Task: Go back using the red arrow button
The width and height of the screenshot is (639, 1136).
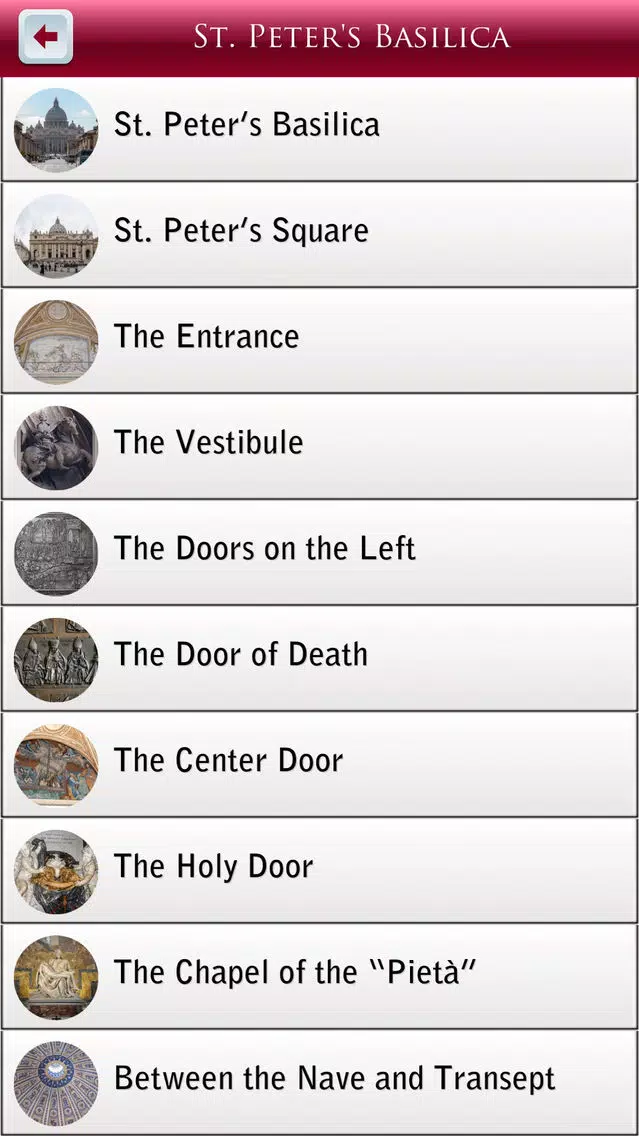Action: click(46, 37)
